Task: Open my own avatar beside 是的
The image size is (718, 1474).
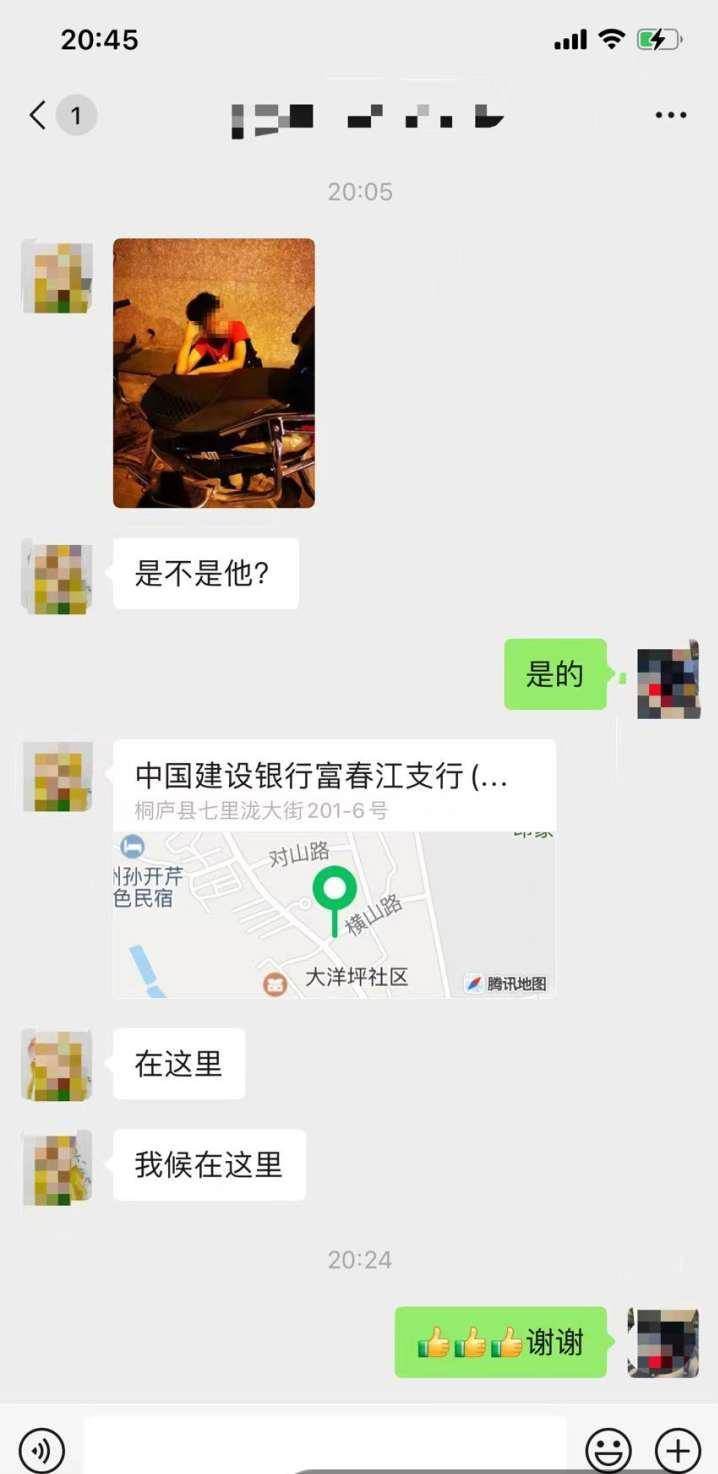Action: tap(668, 680)
